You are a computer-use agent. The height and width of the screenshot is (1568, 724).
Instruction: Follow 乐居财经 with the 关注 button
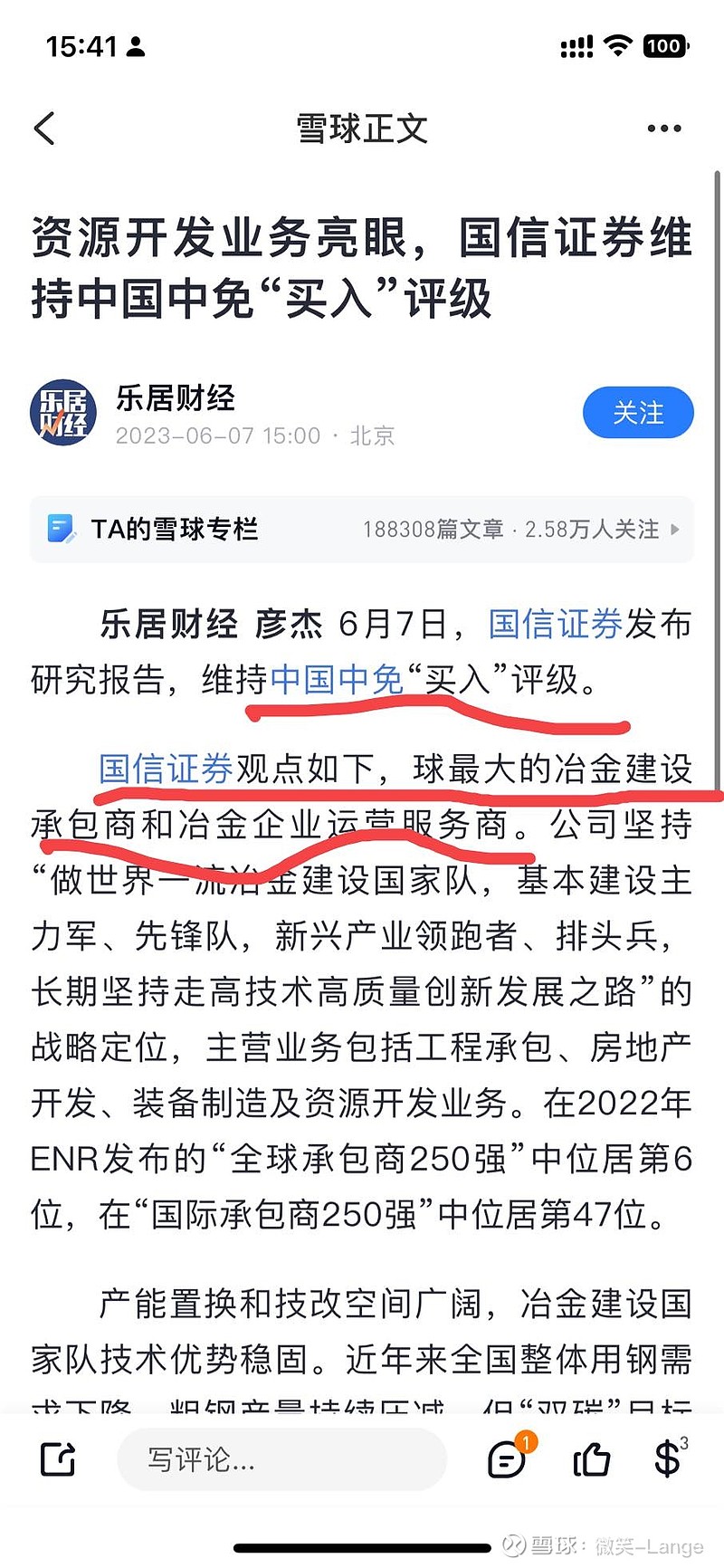pyautogui.click(x=638, y=413)
